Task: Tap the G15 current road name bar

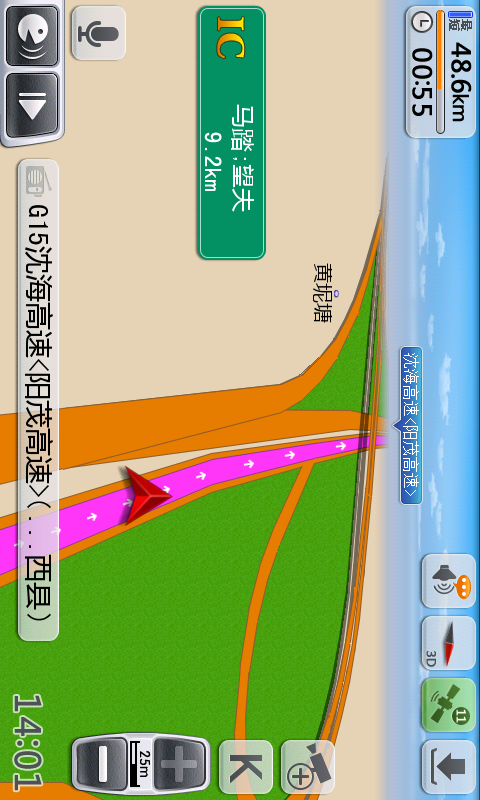Action: tap(38, 399)
